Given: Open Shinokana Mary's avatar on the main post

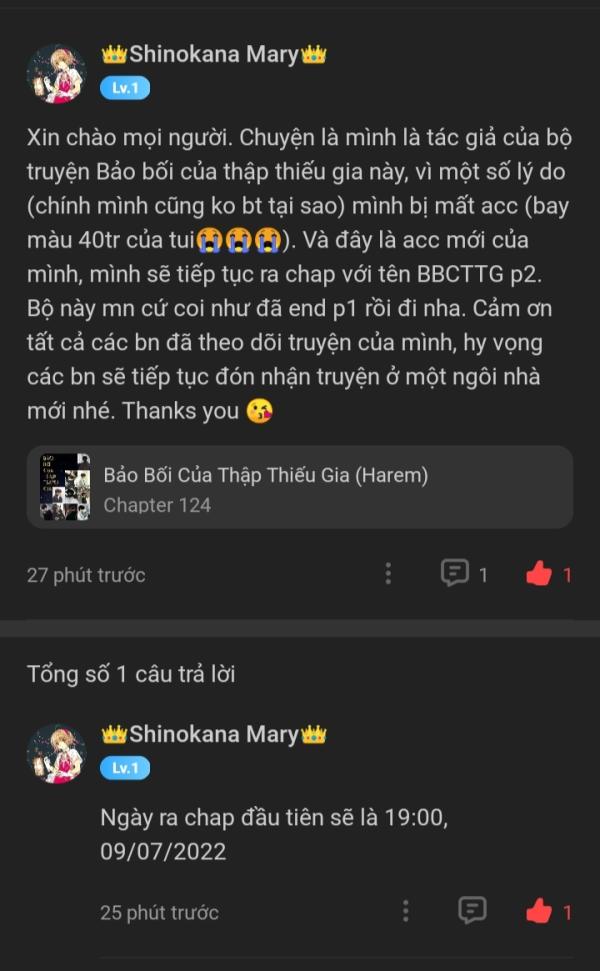Looking at the screenshot, I should click(56, 74).
